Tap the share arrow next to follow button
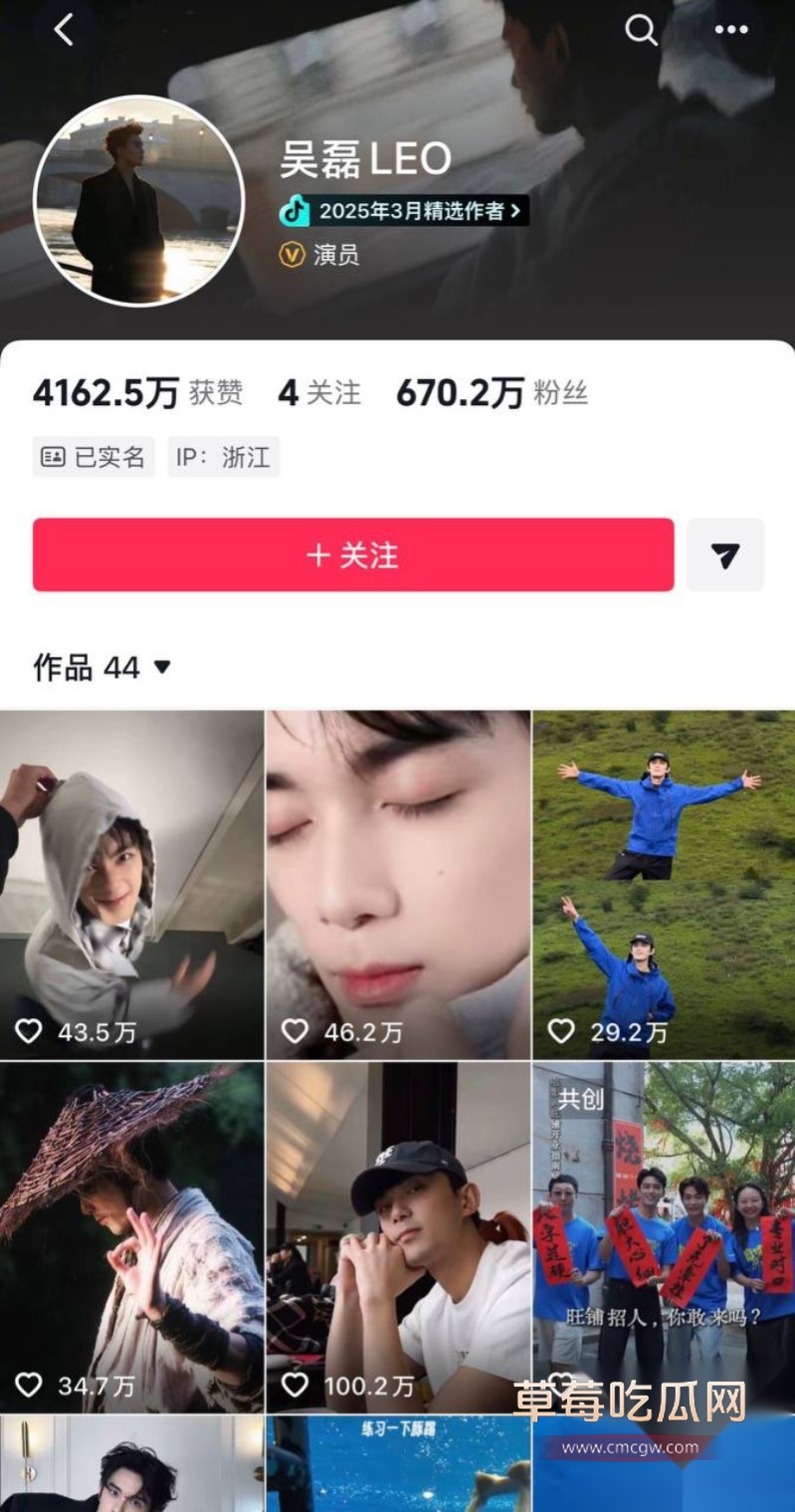 tap(725, 555)
